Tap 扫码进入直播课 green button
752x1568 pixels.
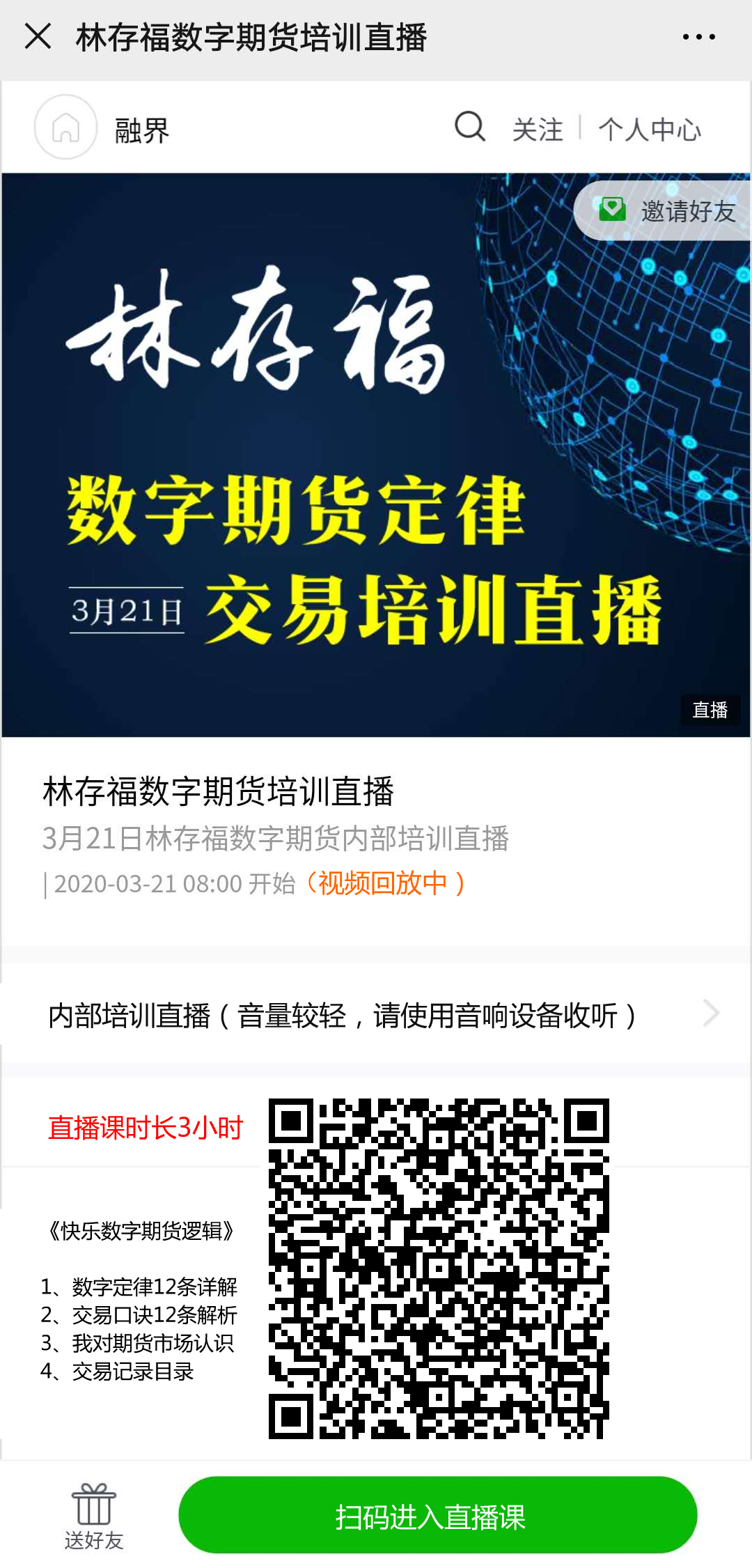(x=437, y=1516)
